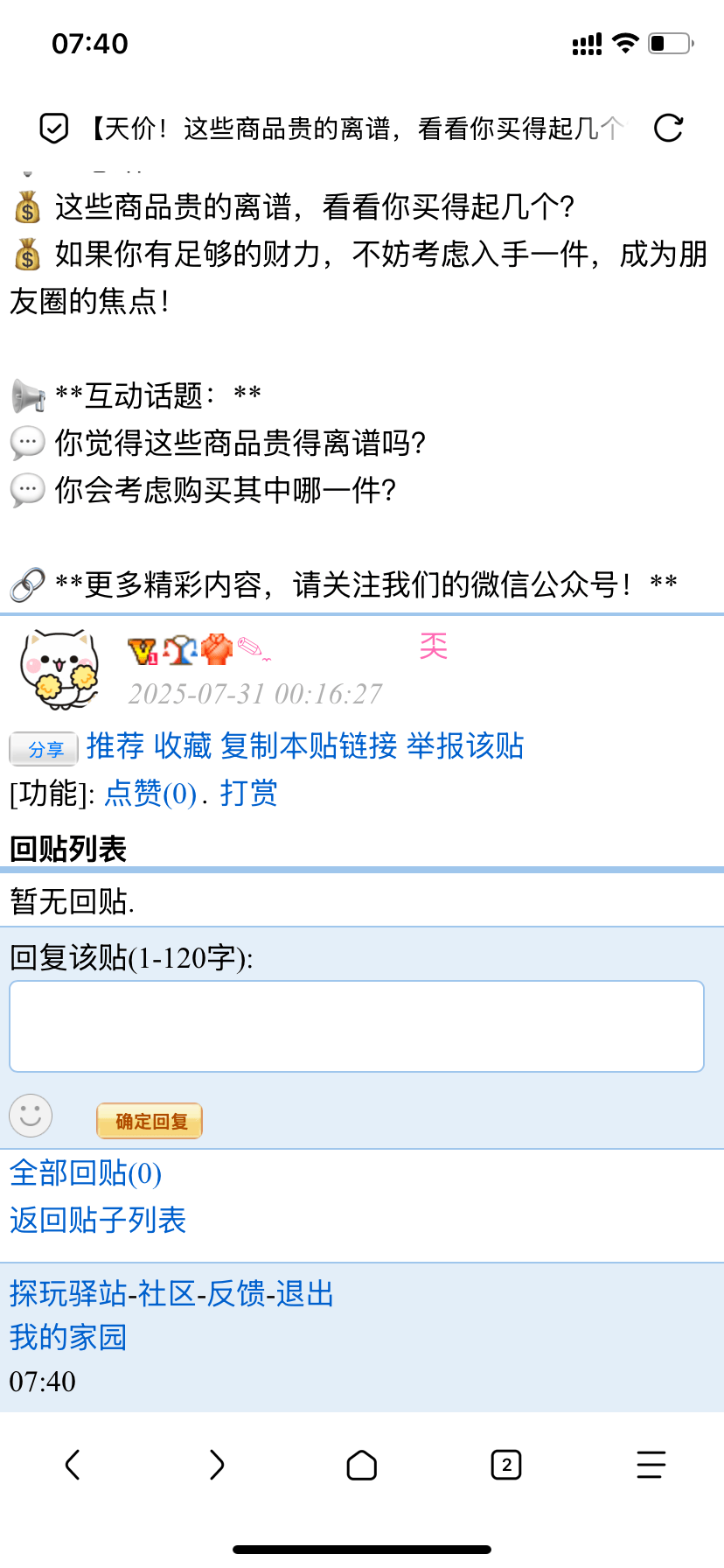
Task: Open the 社区 link
Action: coord(166,1294)
